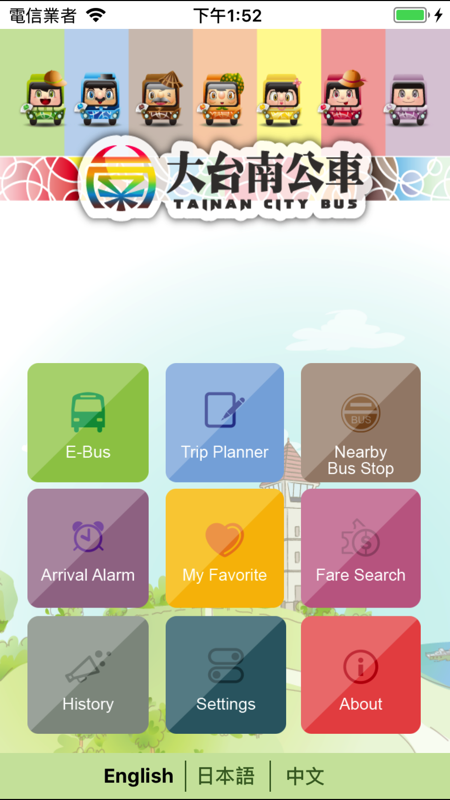The height and width of the screenshot is (800, 450).
Task: Open the E-Bus tile
Action: (x=88, y=422)
